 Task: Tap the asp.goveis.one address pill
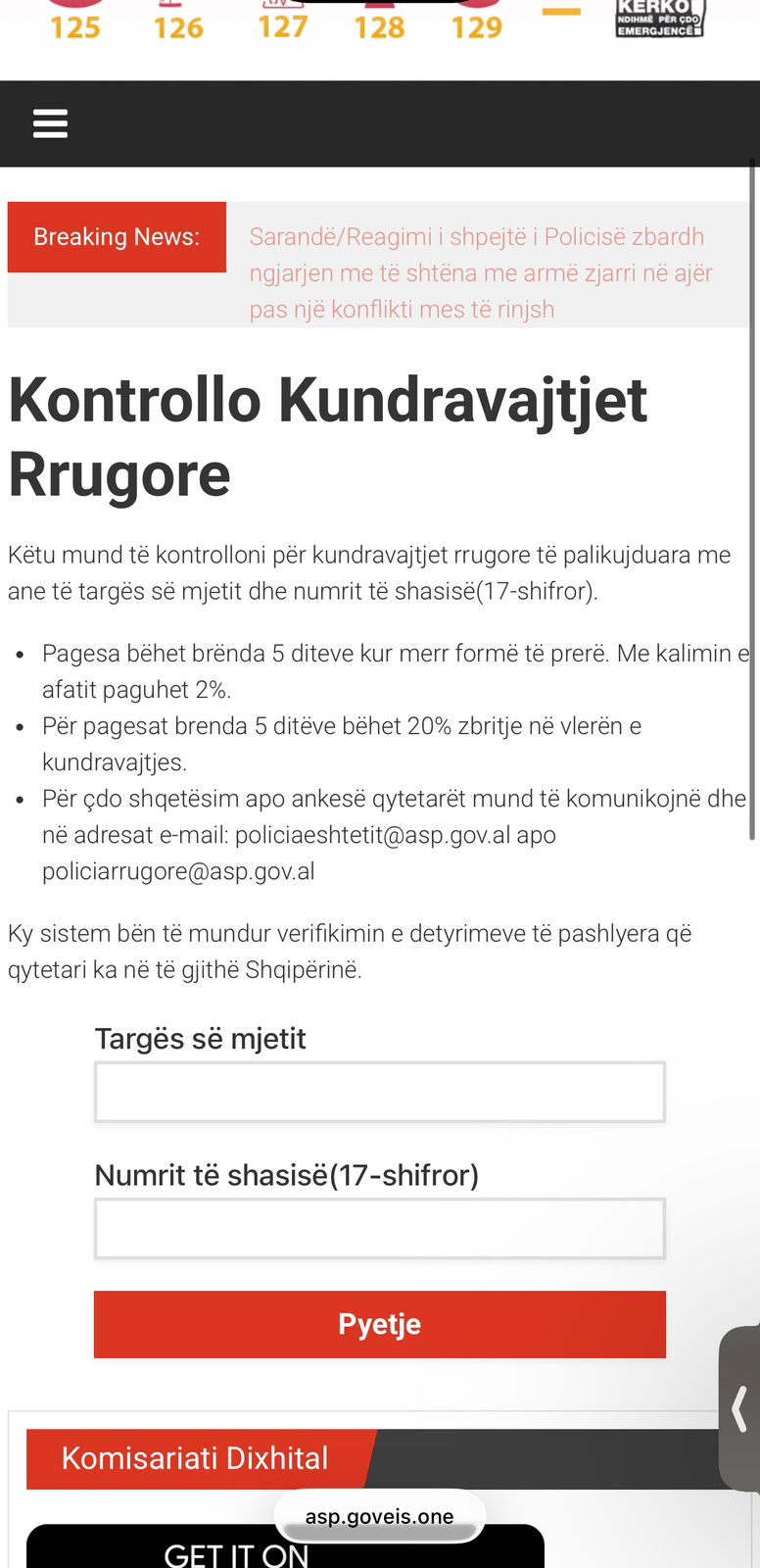[380, 1516]
